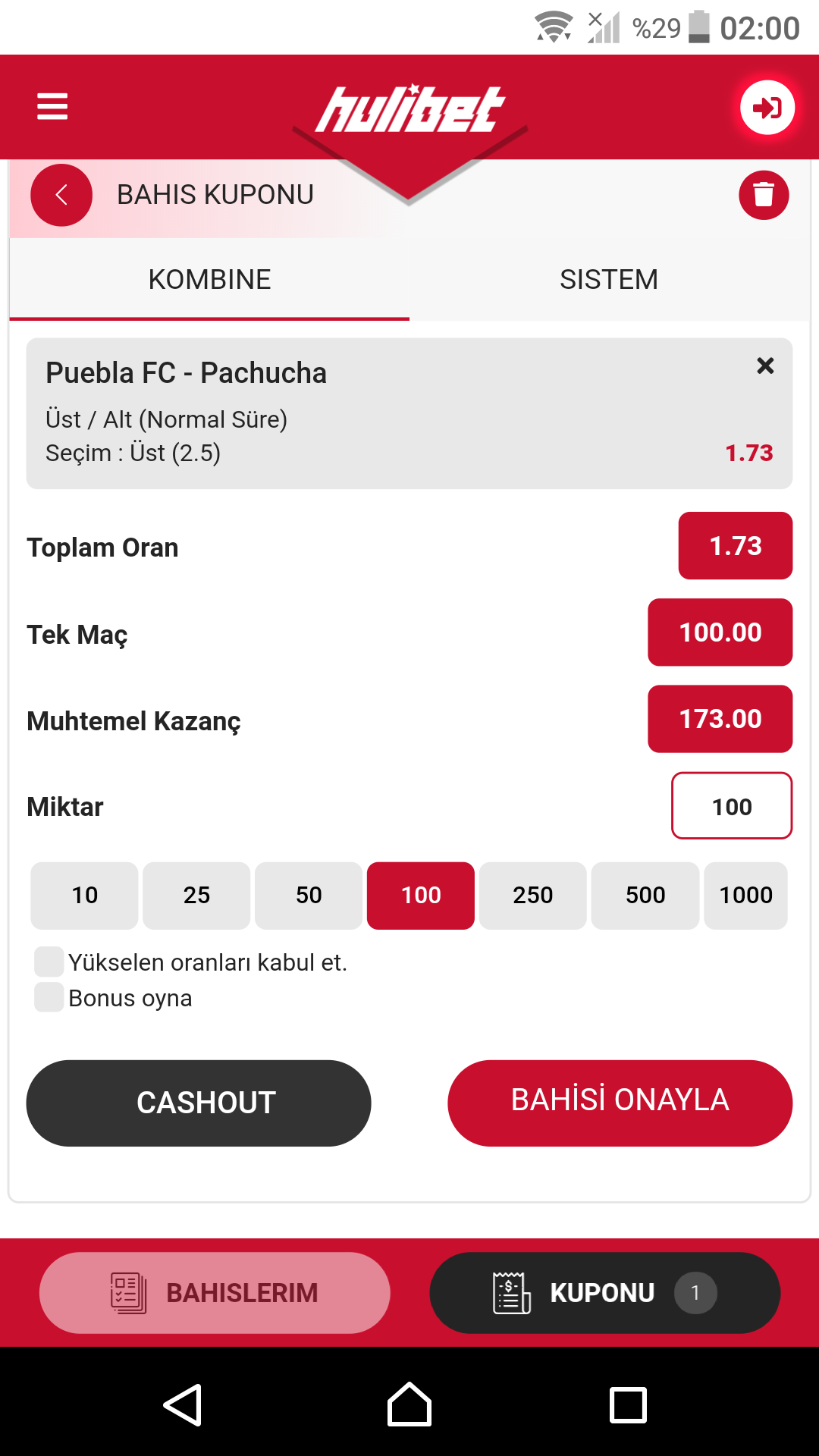This screenshot has width=819, height=1456.
Task: Open the KUPONU button
Action: coord(604,1292)
